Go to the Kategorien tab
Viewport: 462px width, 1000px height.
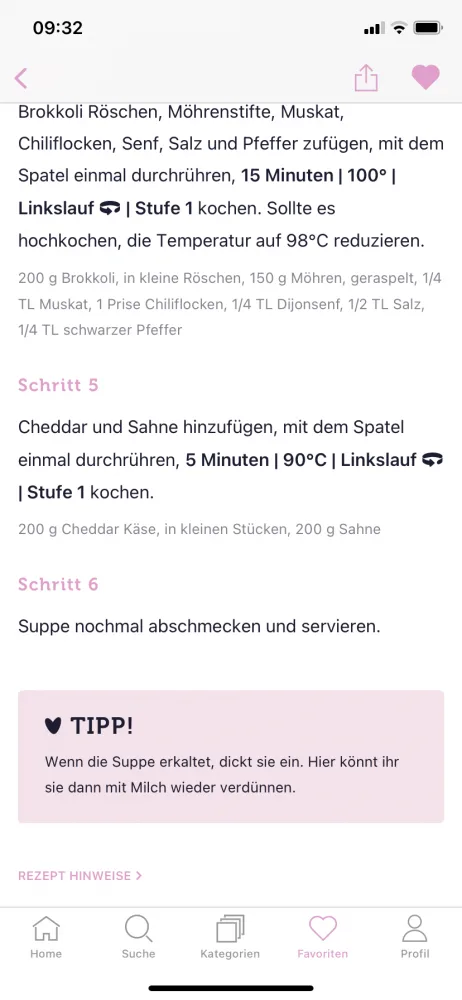(x=230, y=937)
